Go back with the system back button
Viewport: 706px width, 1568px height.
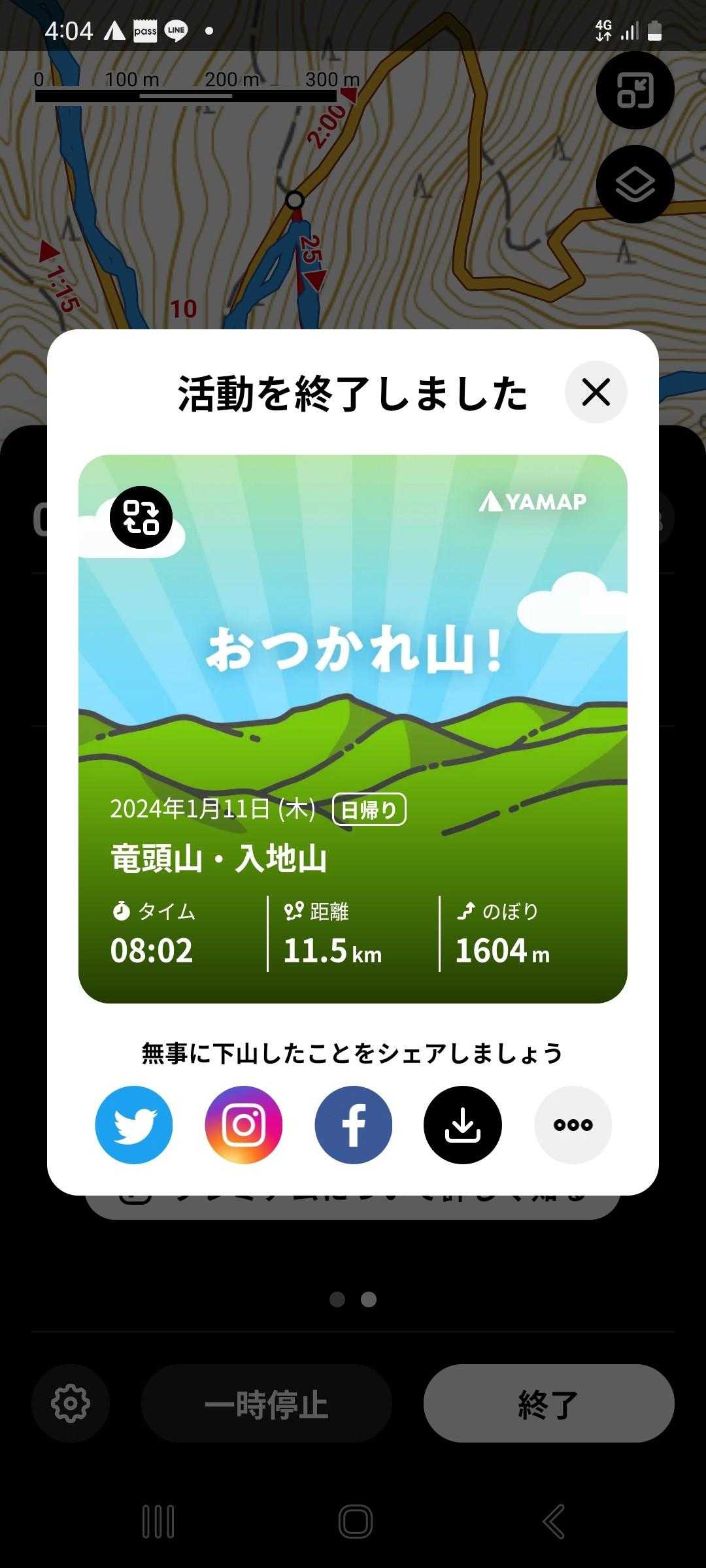click(x=553, y=1522)
